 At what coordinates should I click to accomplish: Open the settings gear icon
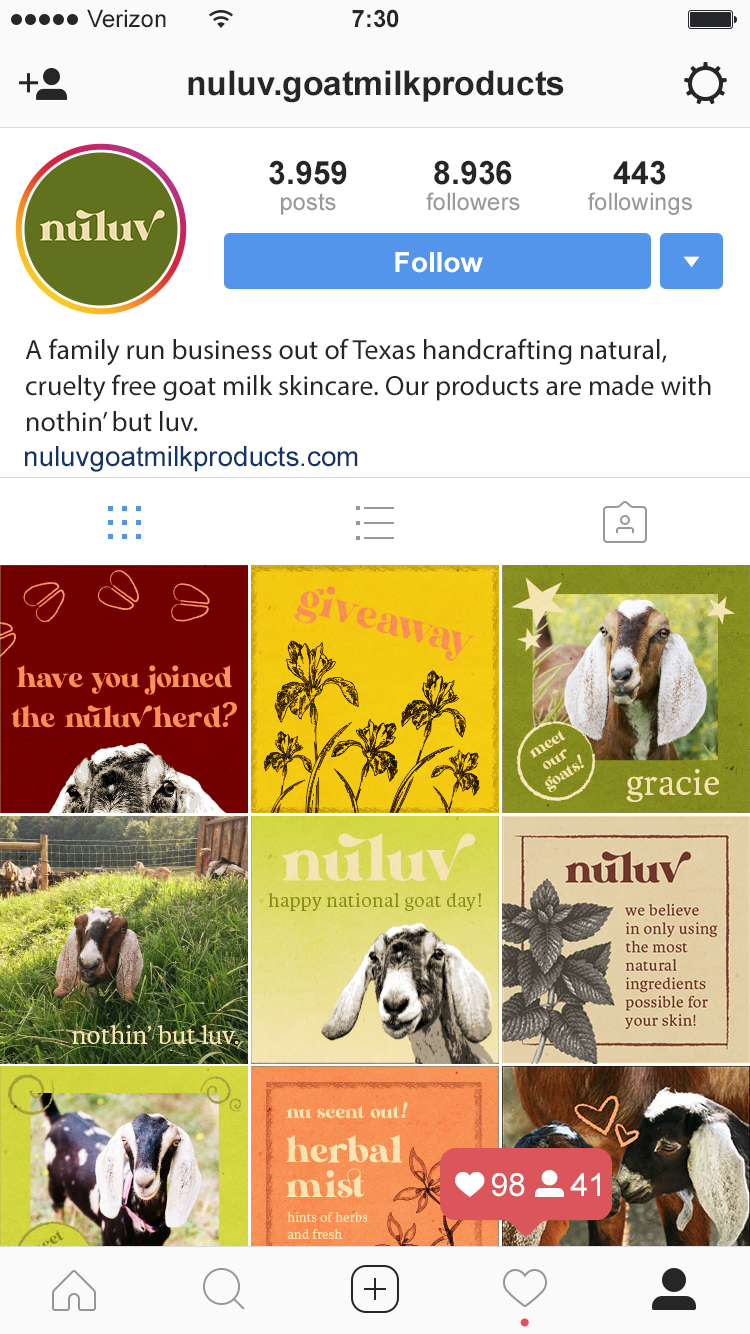705,85
